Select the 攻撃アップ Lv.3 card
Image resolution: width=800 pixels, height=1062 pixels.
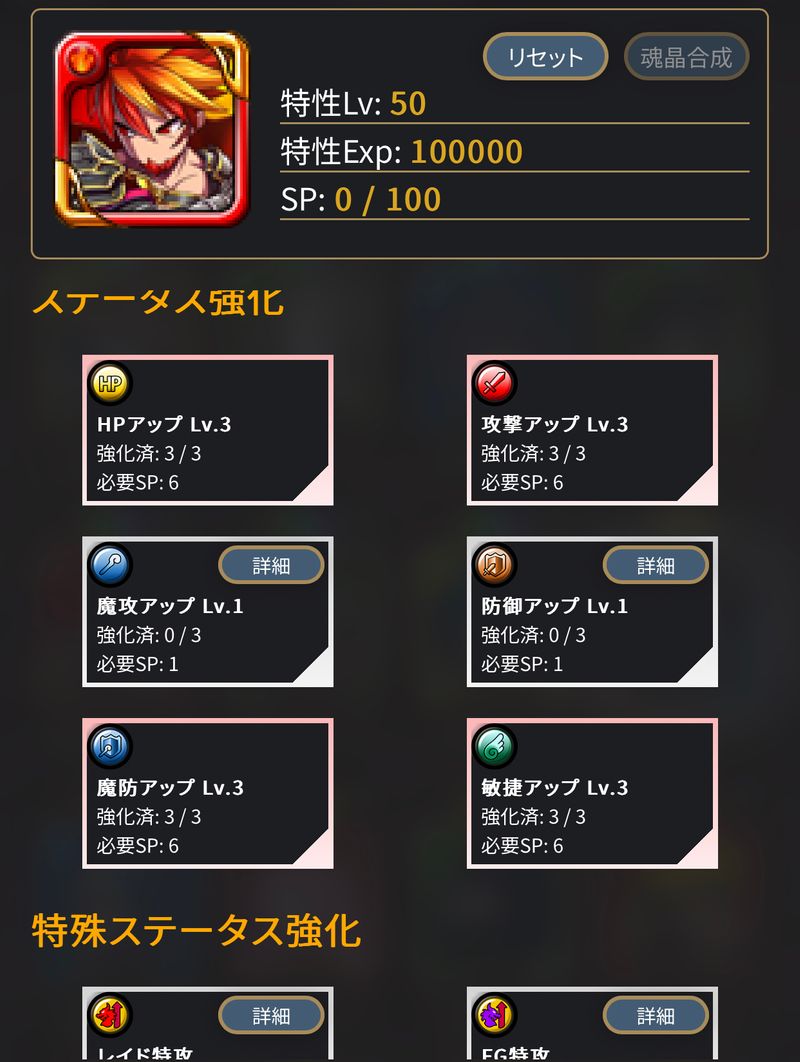pos(592,431)
